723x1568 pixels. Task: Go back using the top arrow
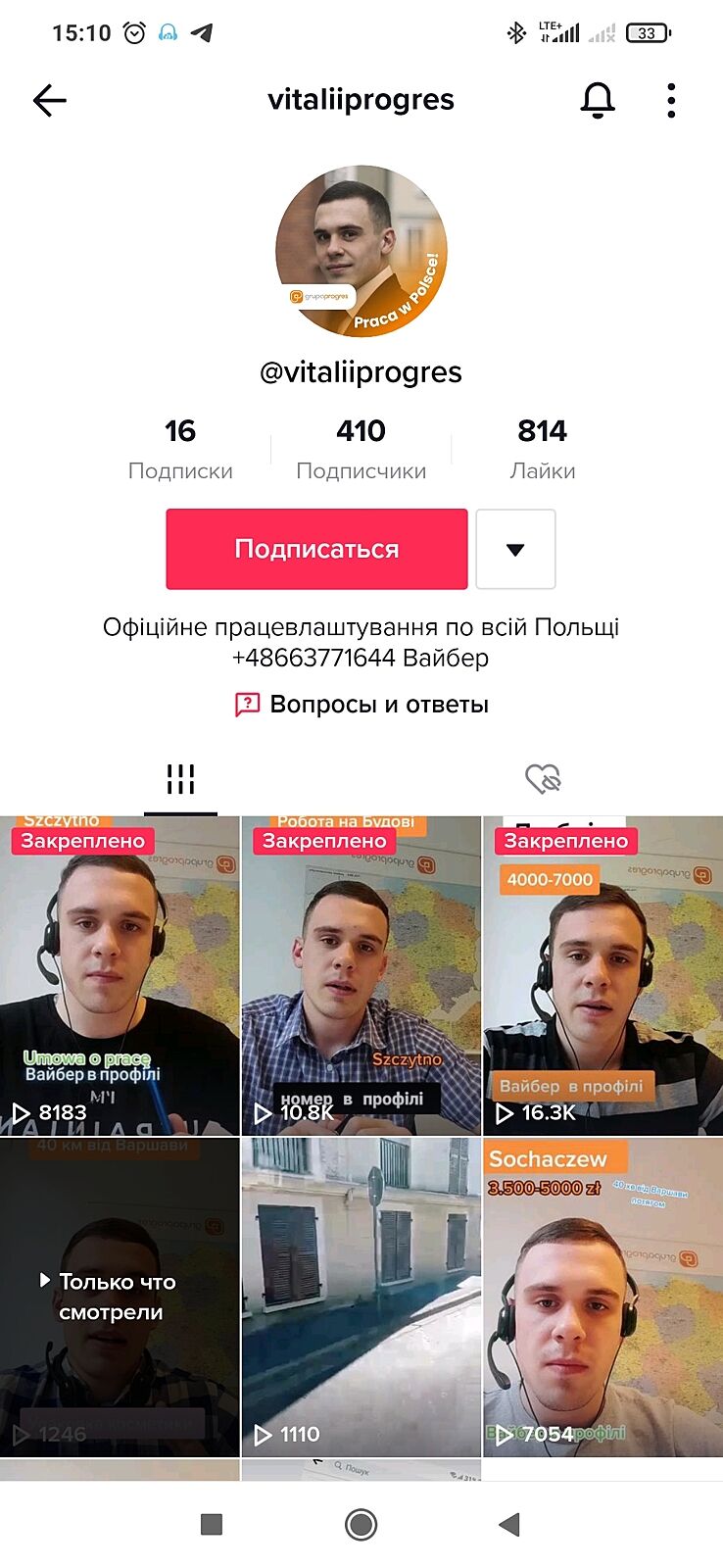(49, 100)
